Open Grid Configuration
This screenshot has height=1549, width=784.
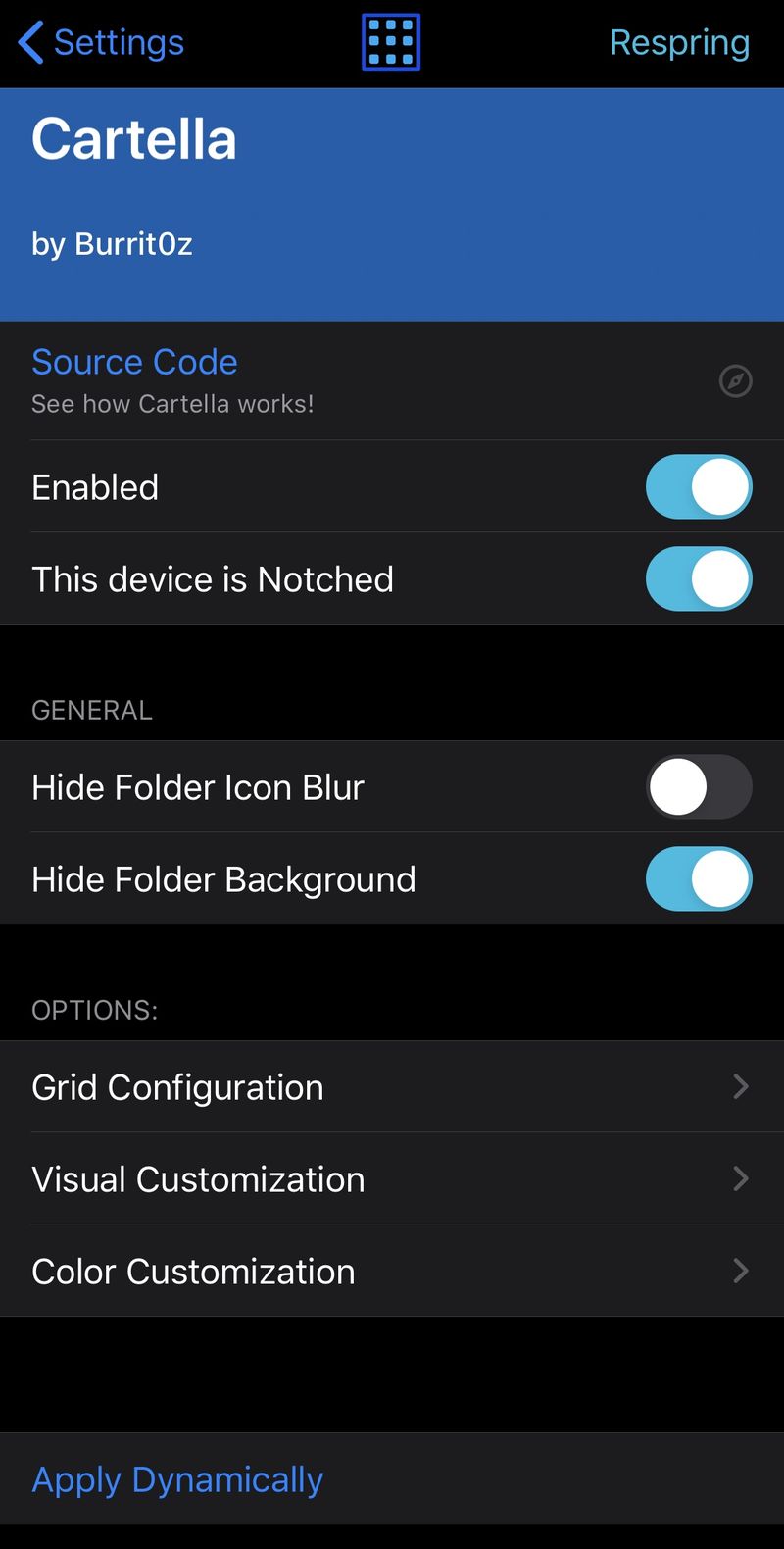392,1086
